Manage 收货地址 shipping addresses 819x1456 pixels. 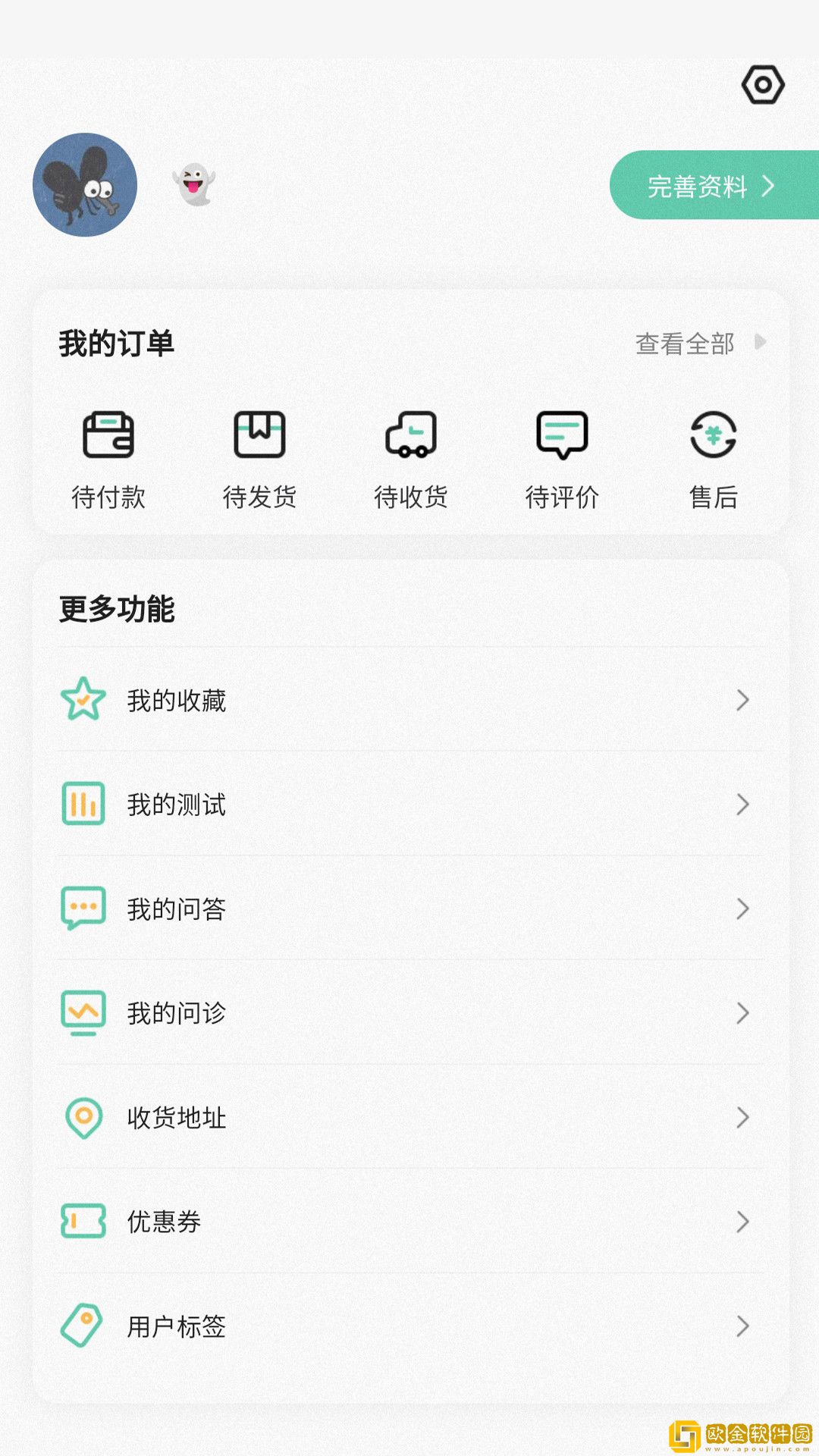tap(409, 1117)
